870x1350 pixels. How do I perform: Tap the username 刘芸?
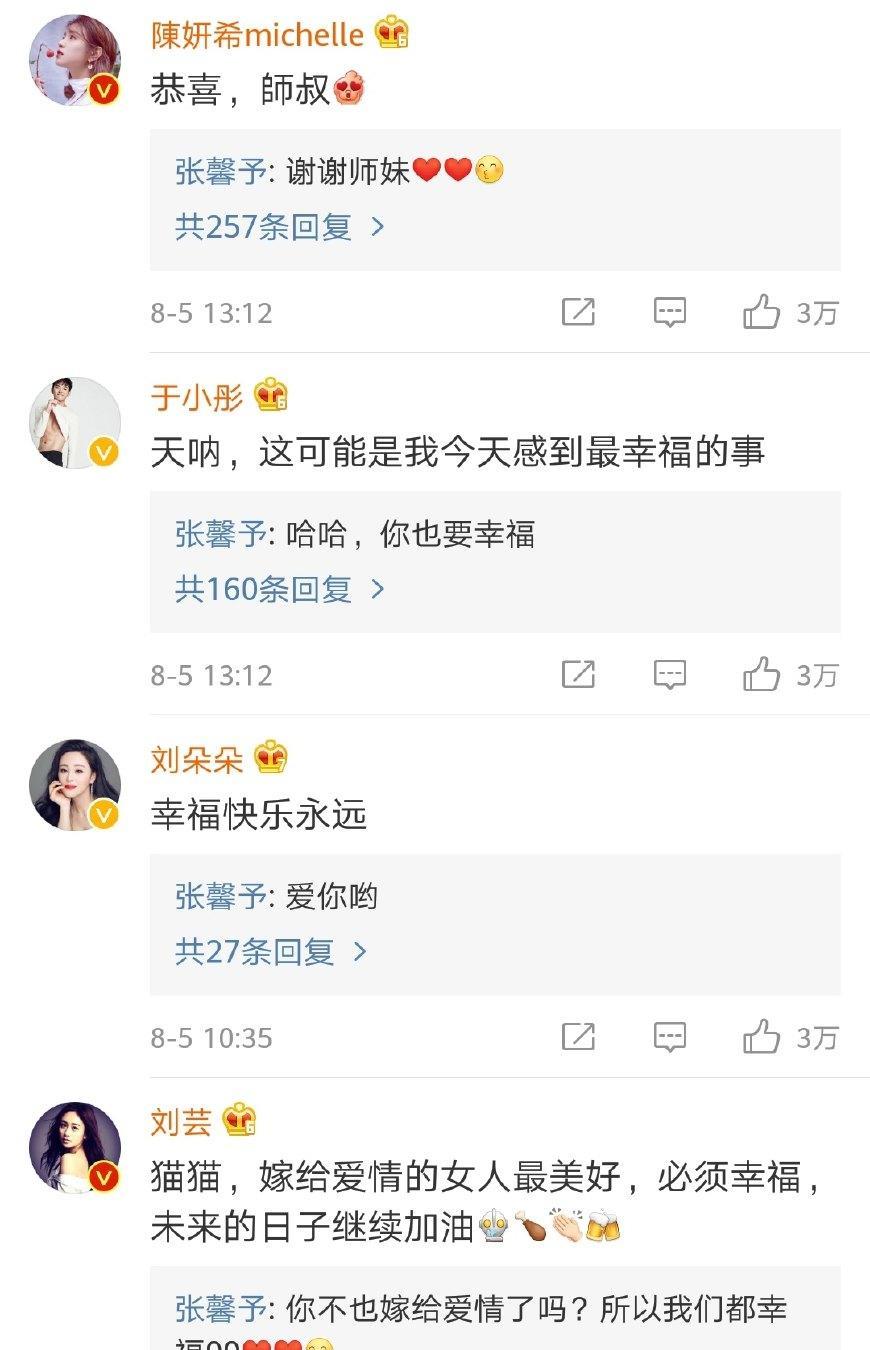(181, 1122)
